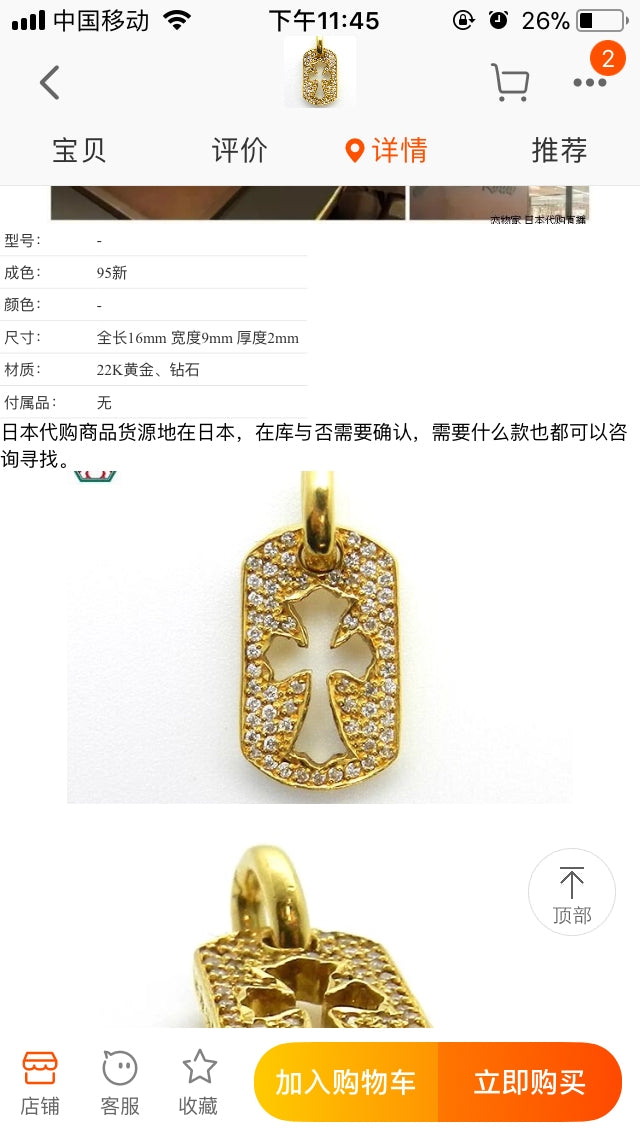
Task: Select the 详情 tab
Action: coord(387,150)
